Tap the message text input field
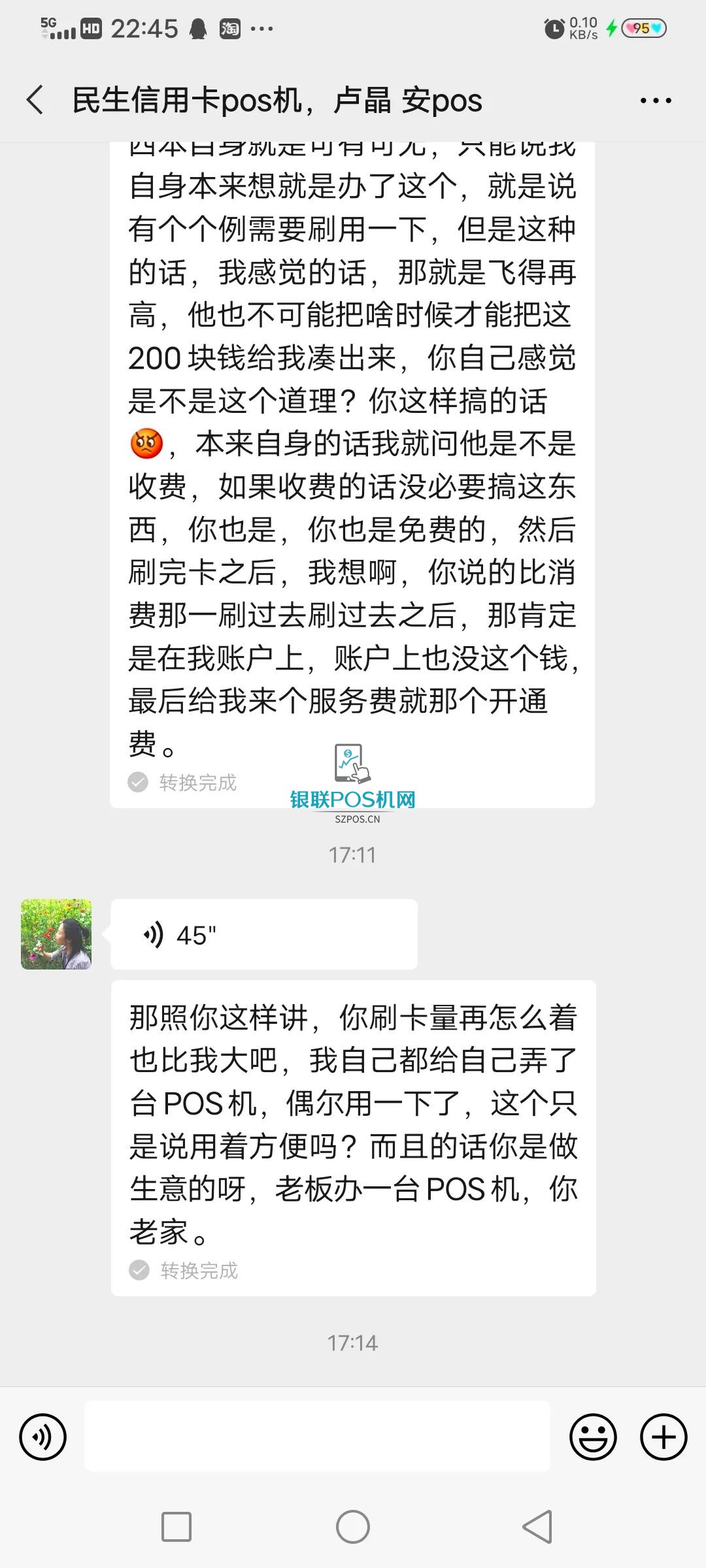The image size is (706, 1568). 318,1437
